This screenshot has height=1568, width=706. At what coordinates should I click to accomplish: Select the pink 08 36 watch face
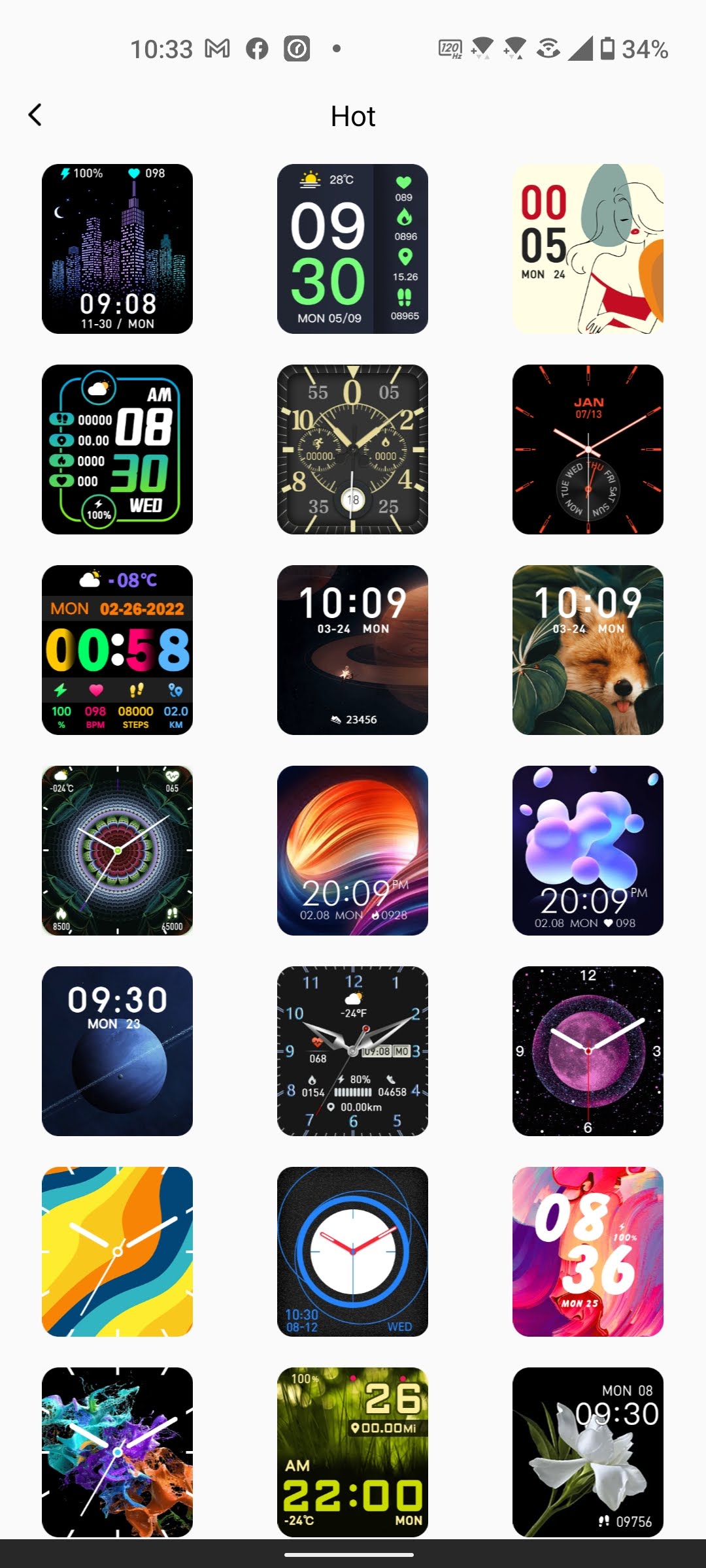(588, 1252)
